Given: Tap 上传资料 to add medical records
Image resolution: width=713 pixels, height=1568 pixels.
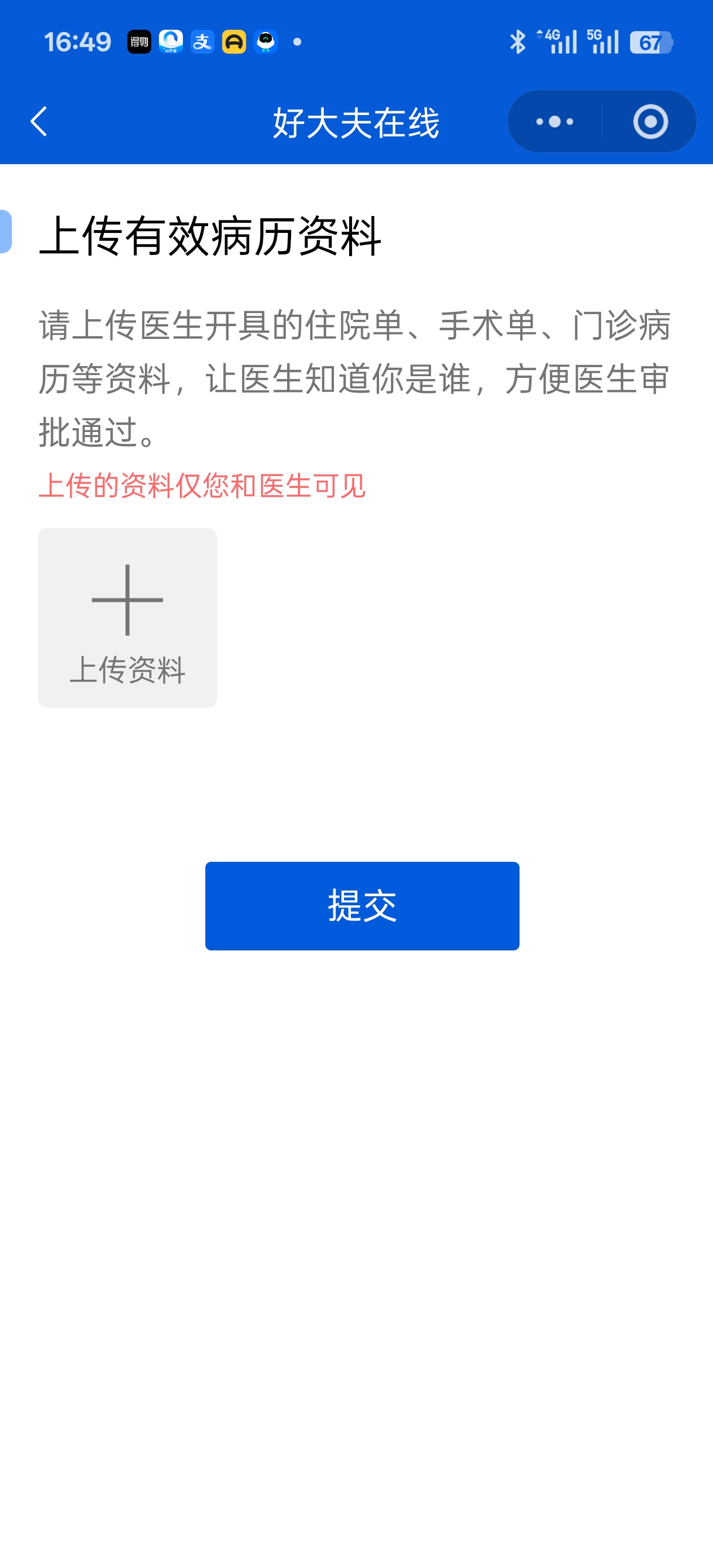Looking at the screenshot, I should (127, 617).
